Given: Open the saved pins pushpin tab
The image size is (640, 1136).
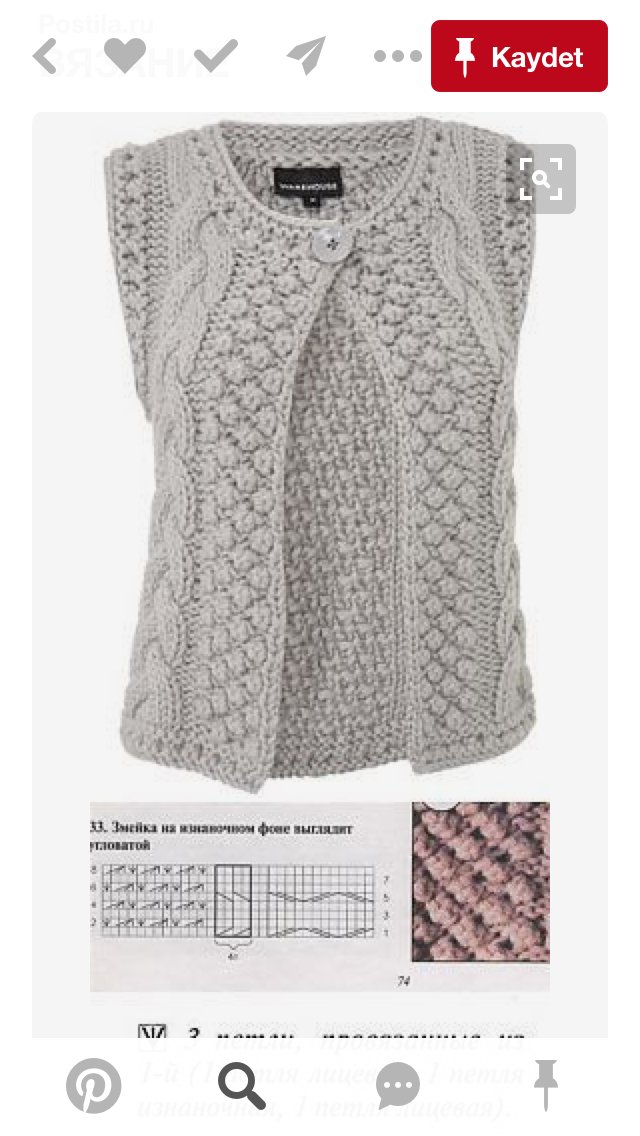Looking at the screenshot, I should (x=546, y=1085).
